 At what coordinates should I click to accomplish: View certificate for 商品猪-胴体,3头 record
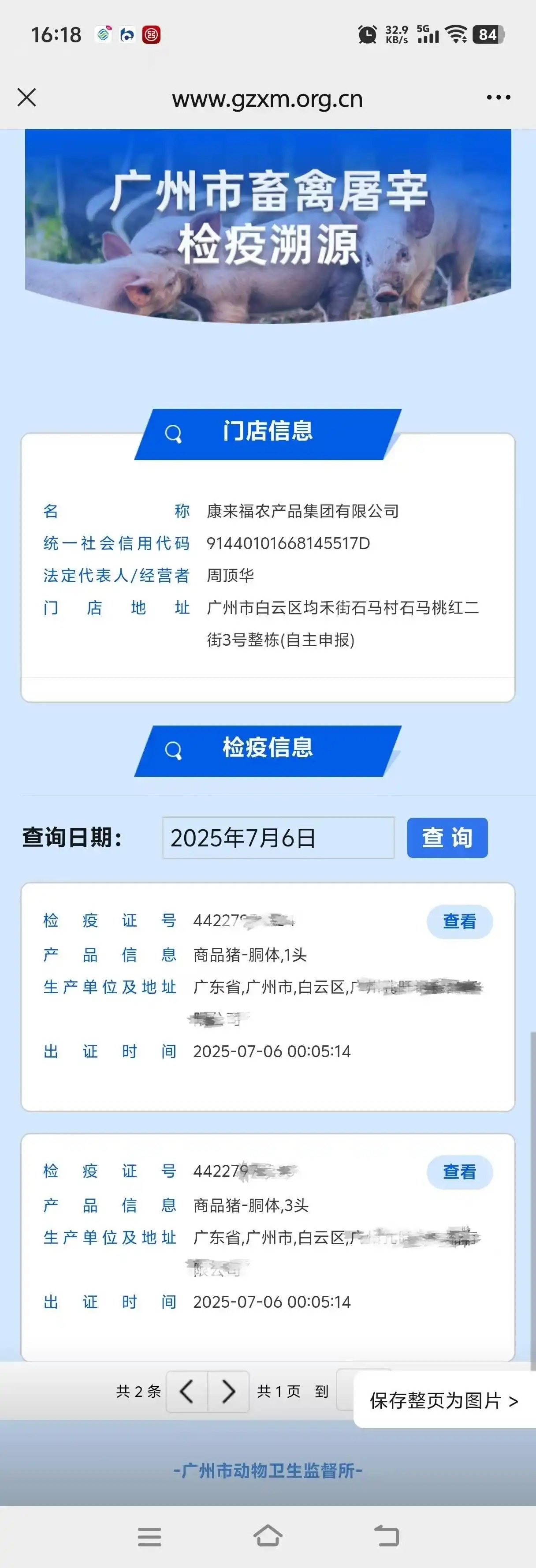pos(459,1171)
